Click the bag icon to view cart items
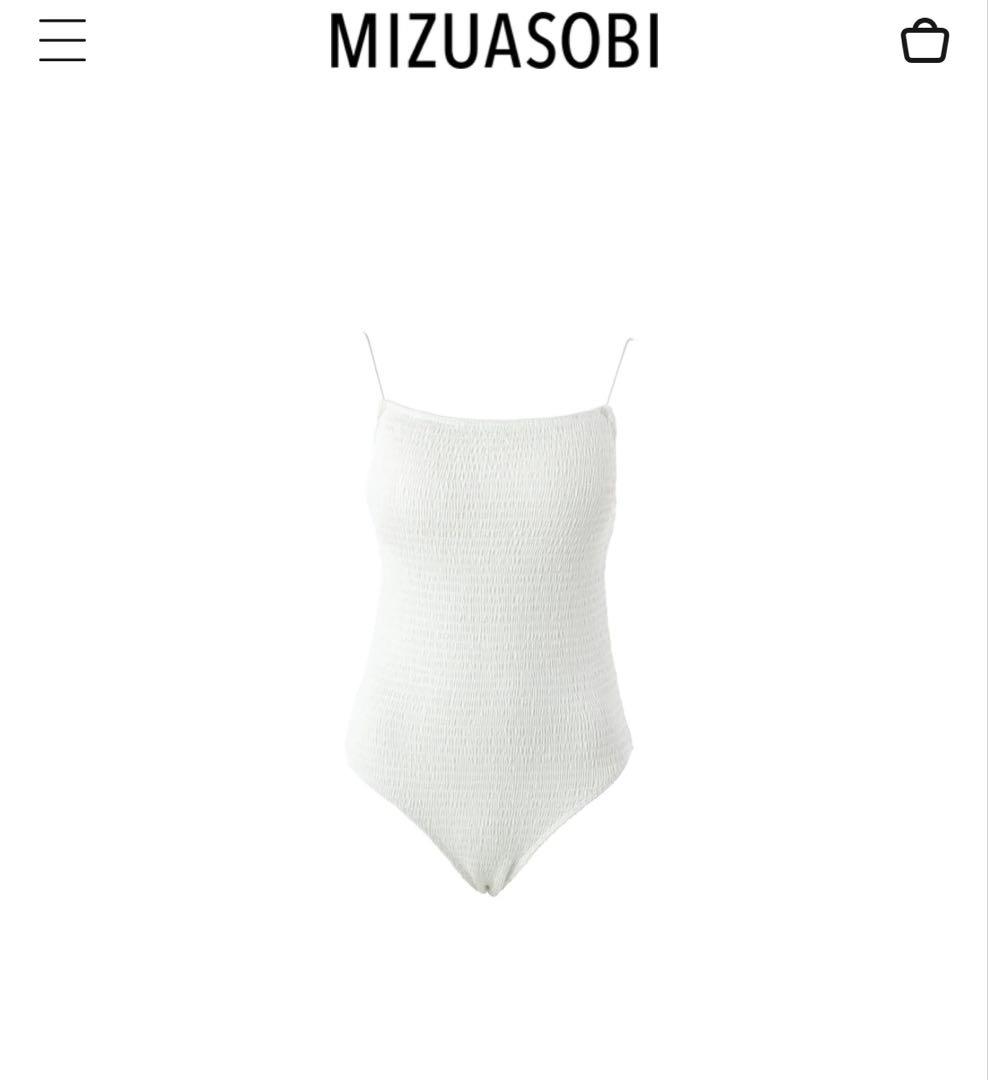 point(925,41)
